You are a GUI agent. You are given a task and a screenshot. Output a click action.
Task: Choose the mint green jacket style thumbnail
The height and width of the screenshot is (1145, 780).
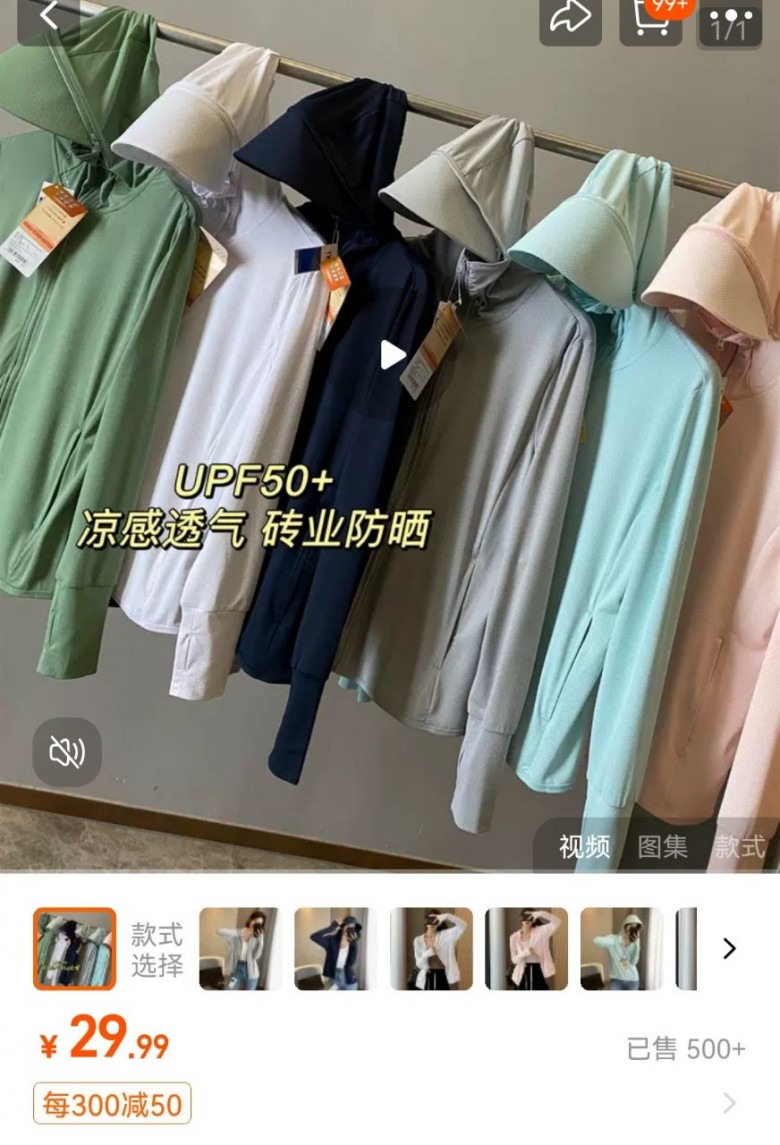[621, 949]
